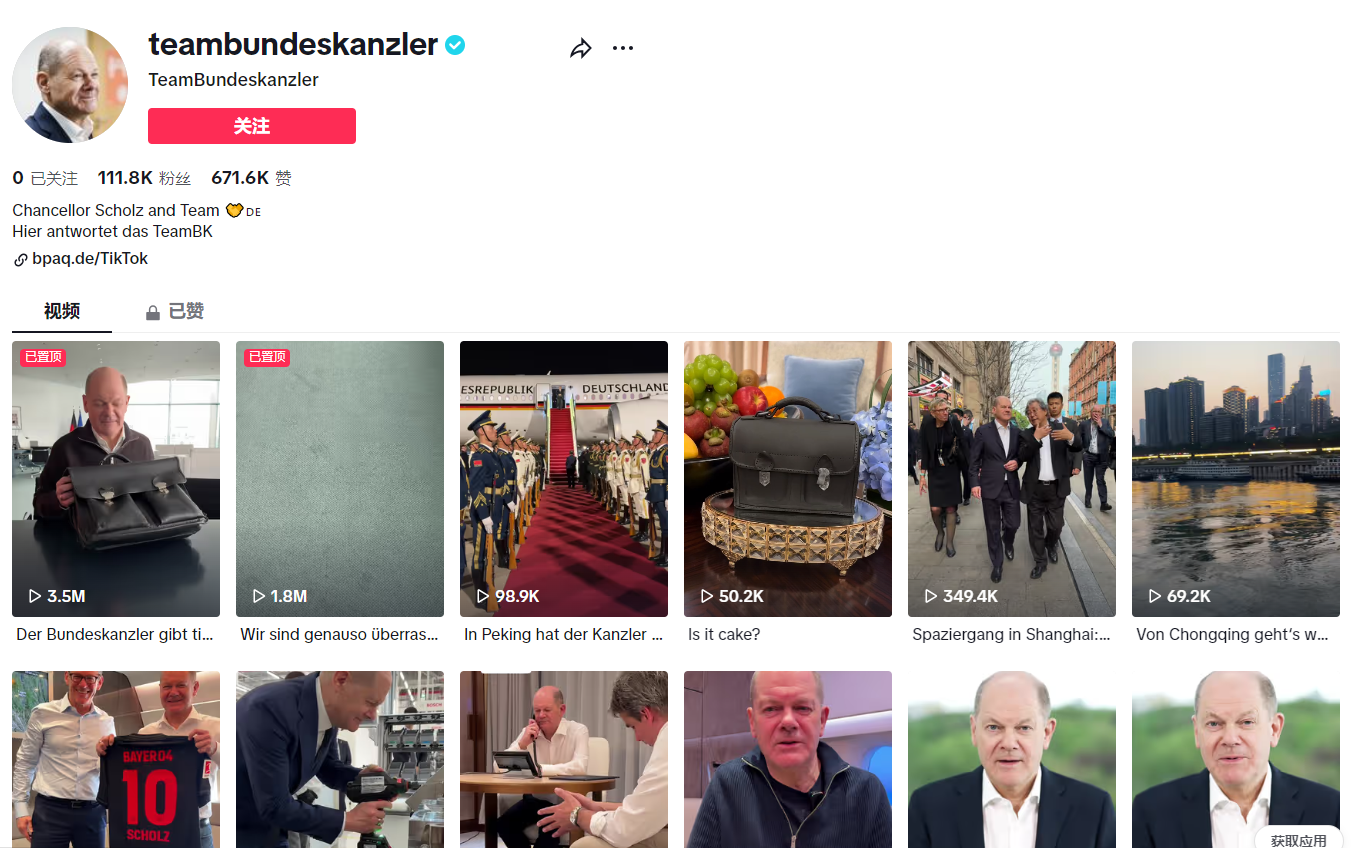Play the 'Is it cake?' video

click(788, 478)
